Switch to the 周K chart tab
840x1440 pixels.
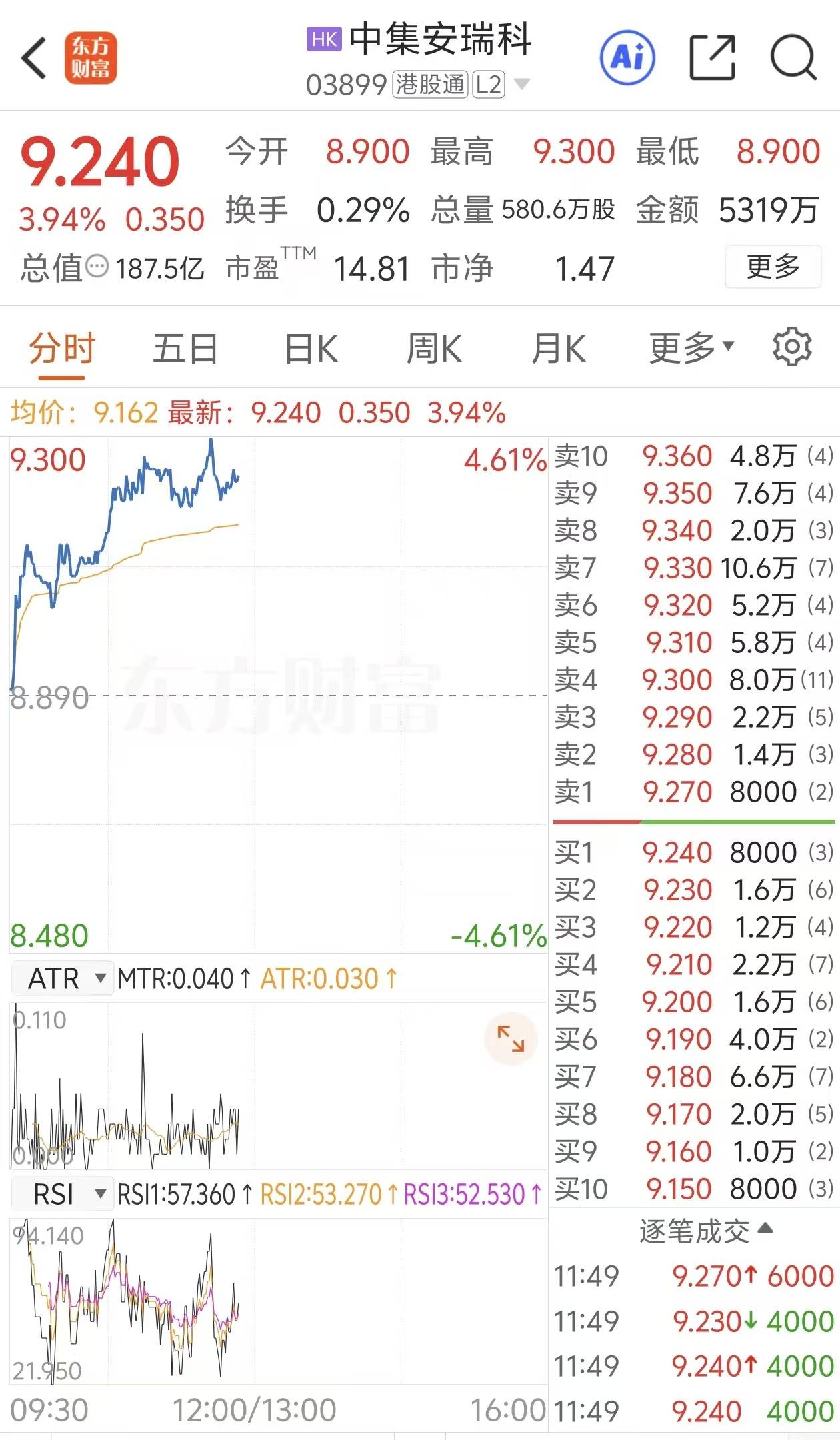434,349
